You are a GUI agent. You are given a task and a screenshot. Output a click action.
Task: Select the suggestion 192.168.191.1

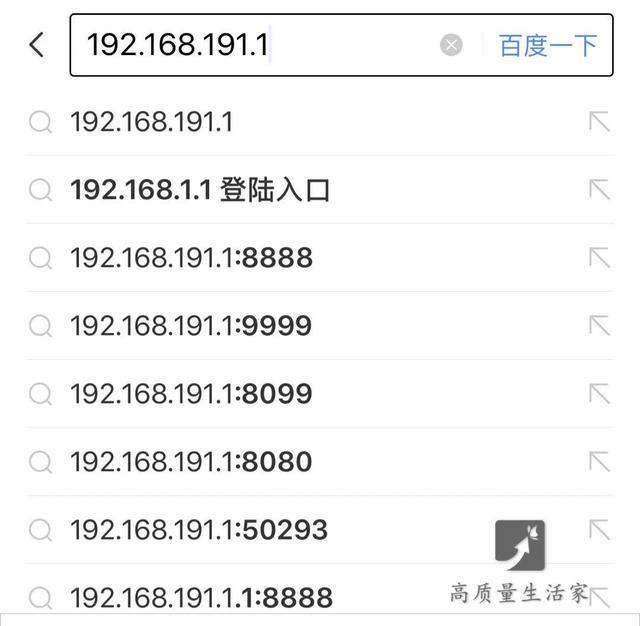(x=152, y=122)
